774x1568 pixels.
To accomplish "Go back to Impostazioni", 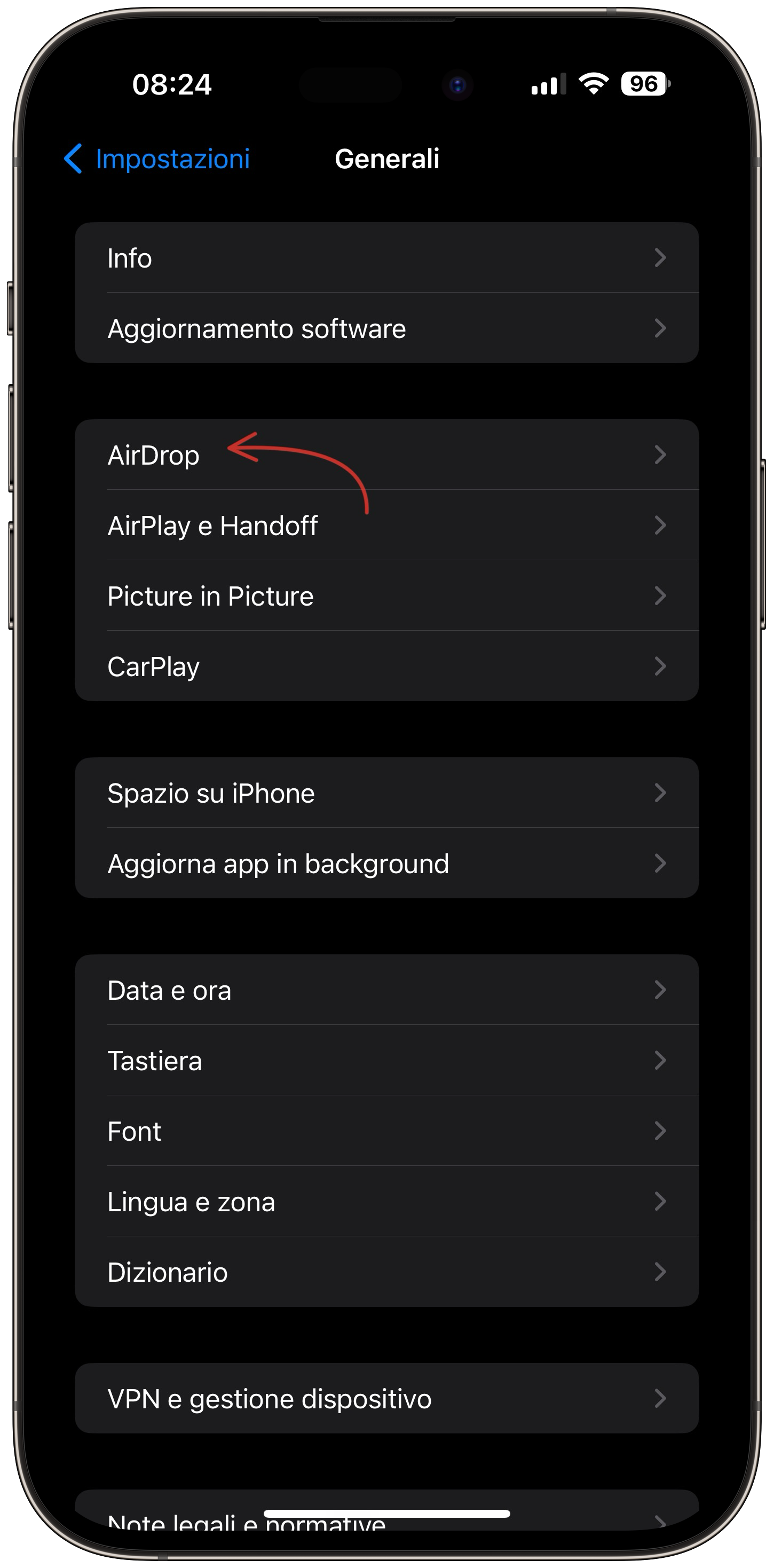I will tap(157, 159).
